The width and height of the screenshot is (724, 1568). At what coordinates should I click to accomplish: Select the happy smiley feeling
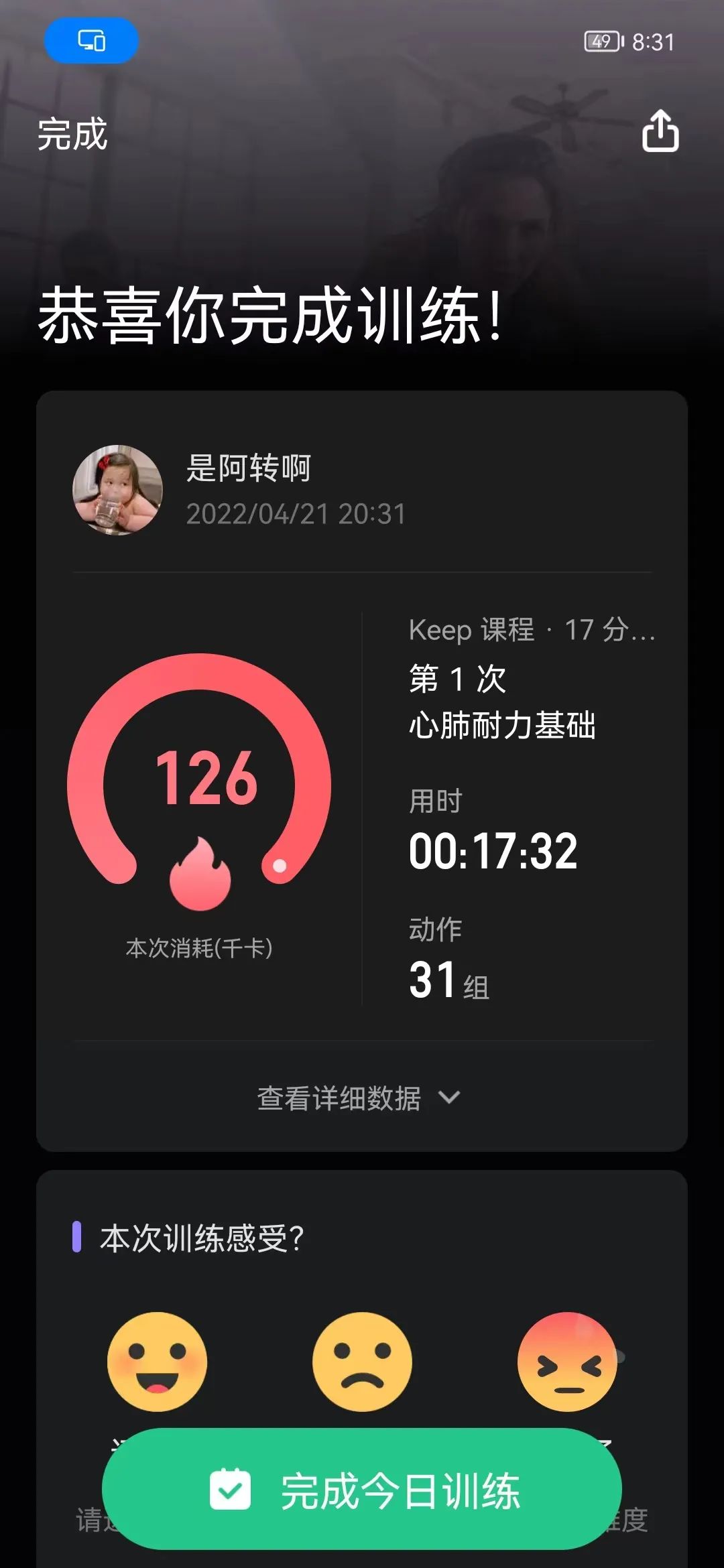click(158, 1361)
